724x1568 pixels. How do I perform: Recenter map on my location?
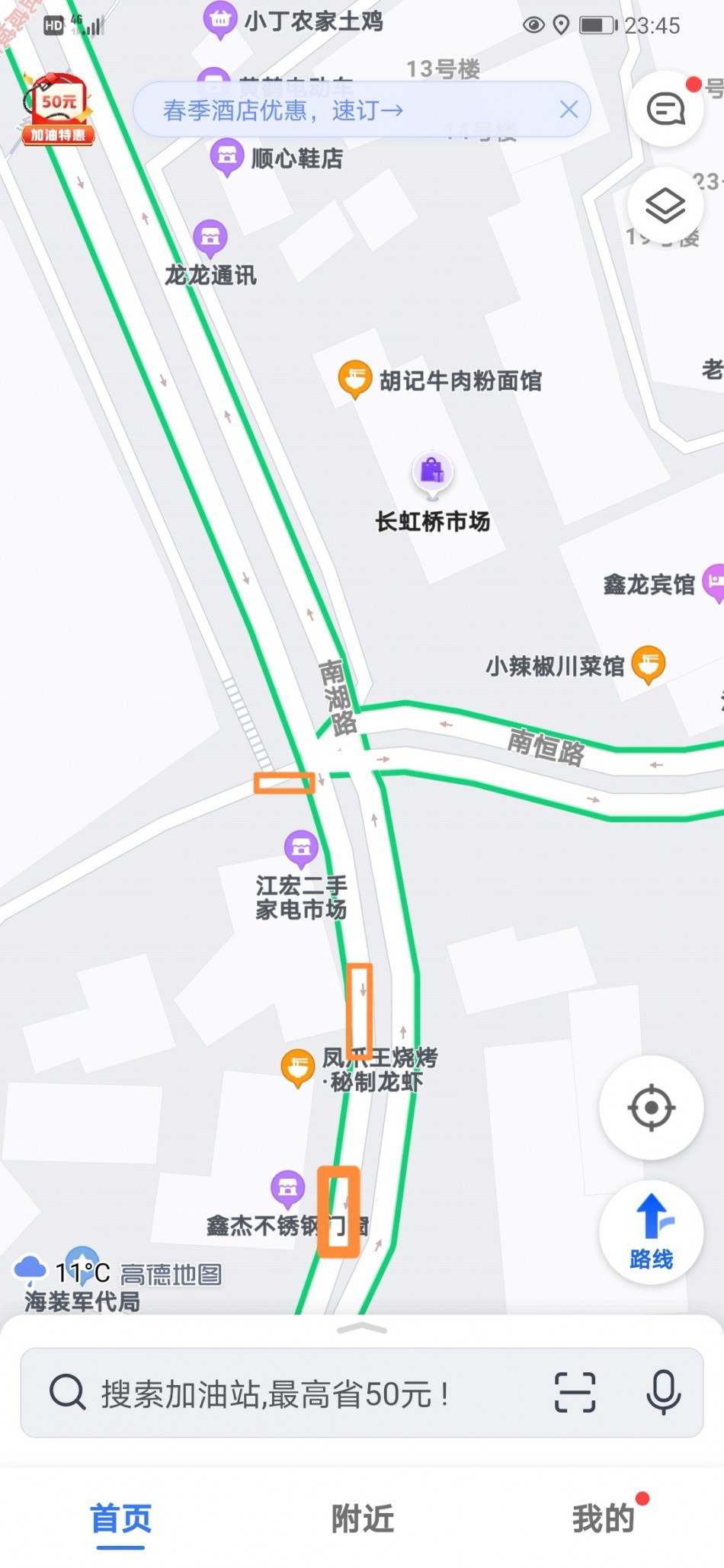(x=651, y=1107)
